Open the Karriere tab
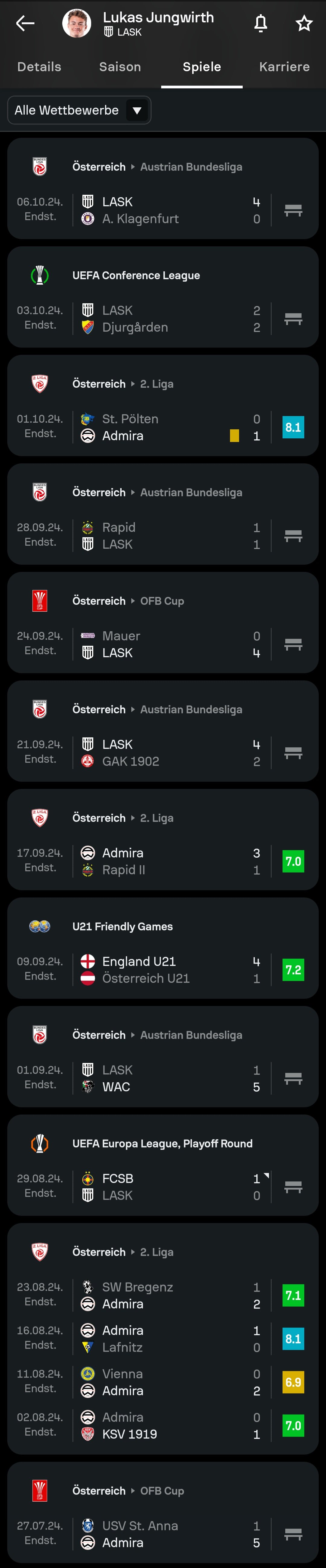Image resolution: width=326 pixels, height=1568 pixels. pos(284,67)
